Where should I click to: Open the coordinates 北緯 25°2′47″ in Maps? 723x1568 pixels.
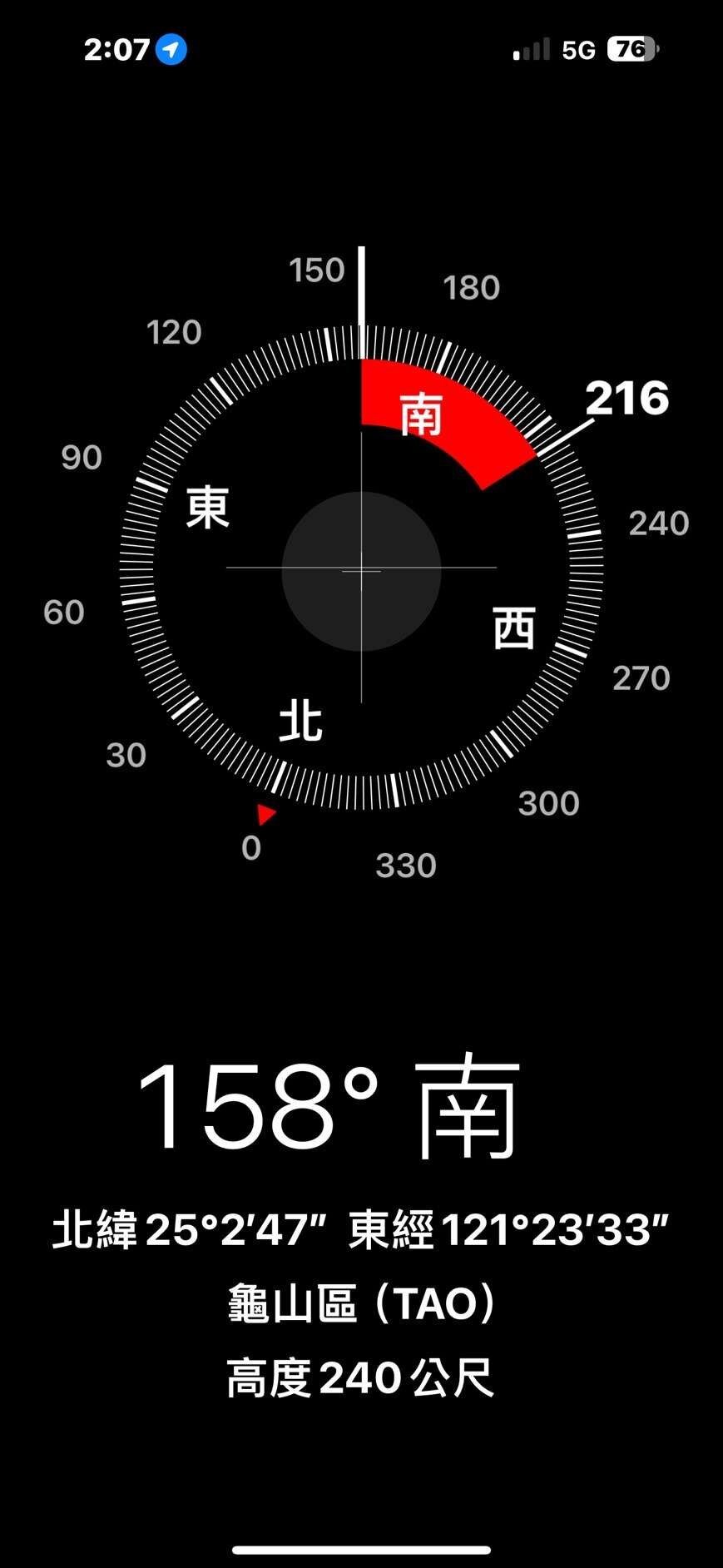point(360,1229)
